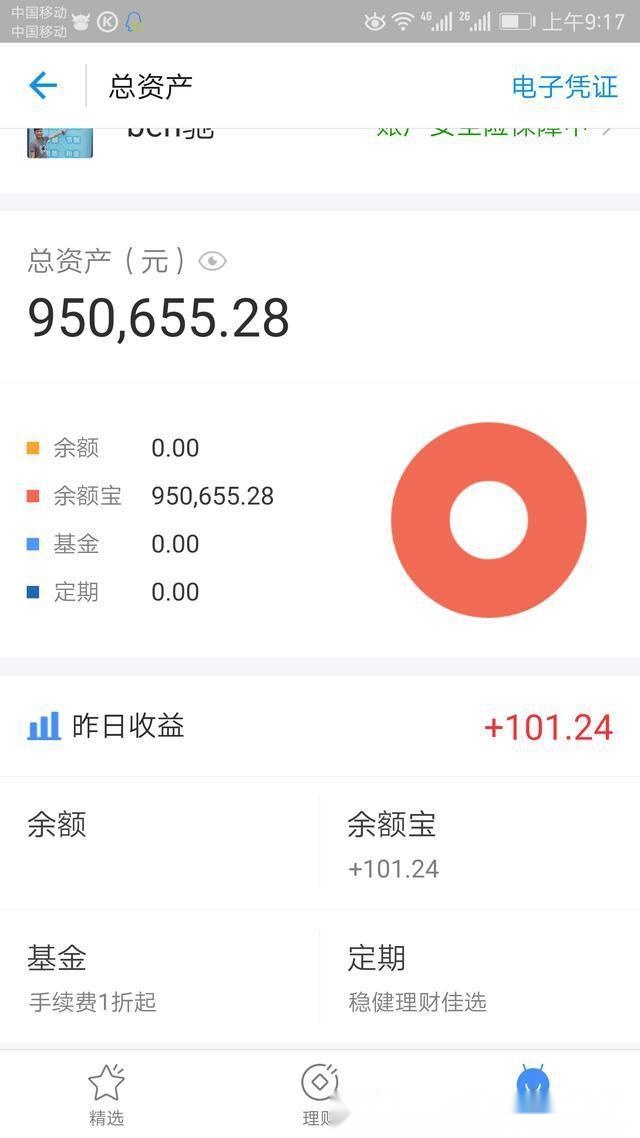The image size is (640, 1138).
Task: Switch to the 理财 tab
Action: pyautogui.click(x=320, y=1094)
